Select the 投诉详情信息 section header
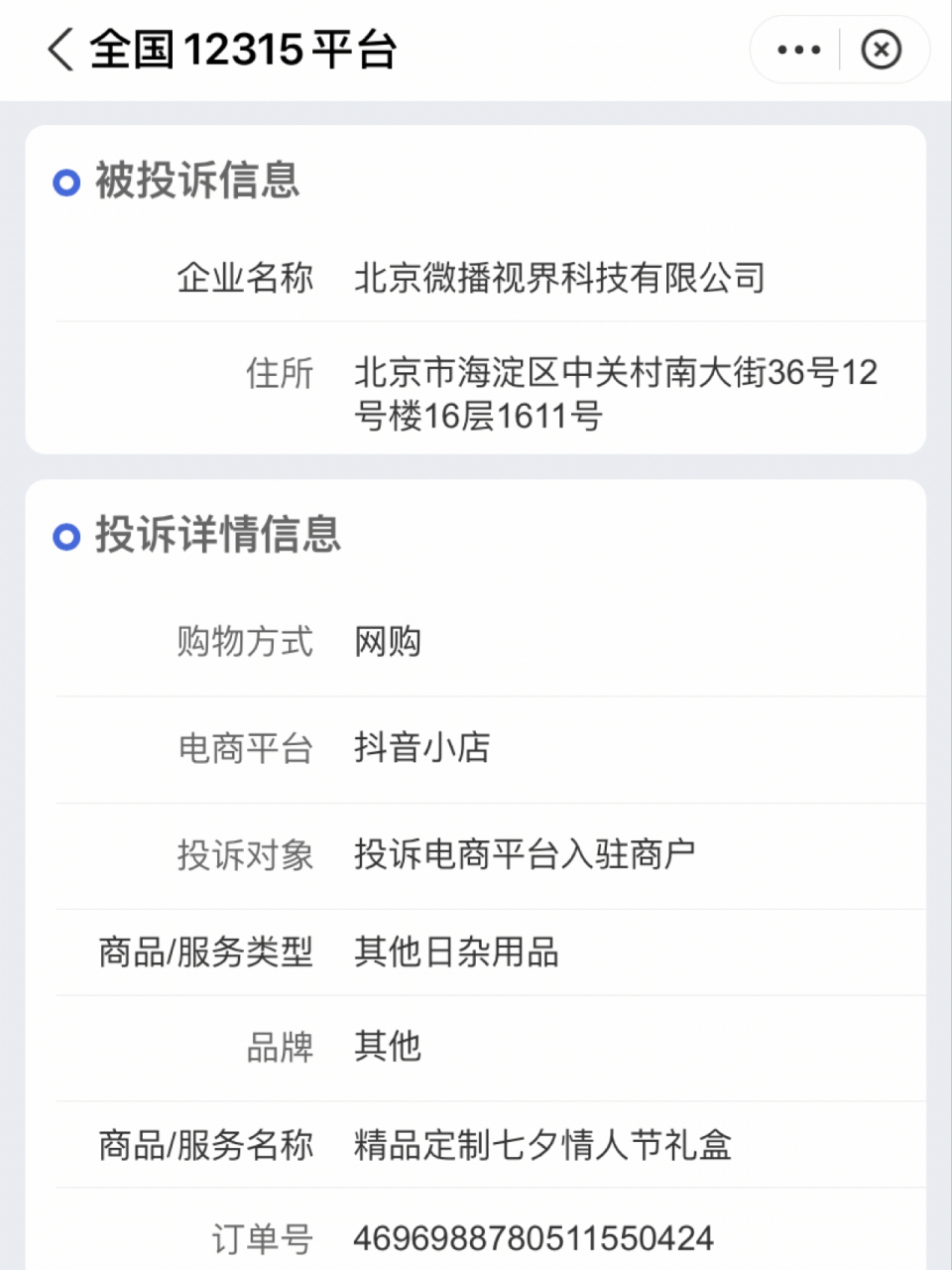The image size is (952, 1270). coord(216,538)
